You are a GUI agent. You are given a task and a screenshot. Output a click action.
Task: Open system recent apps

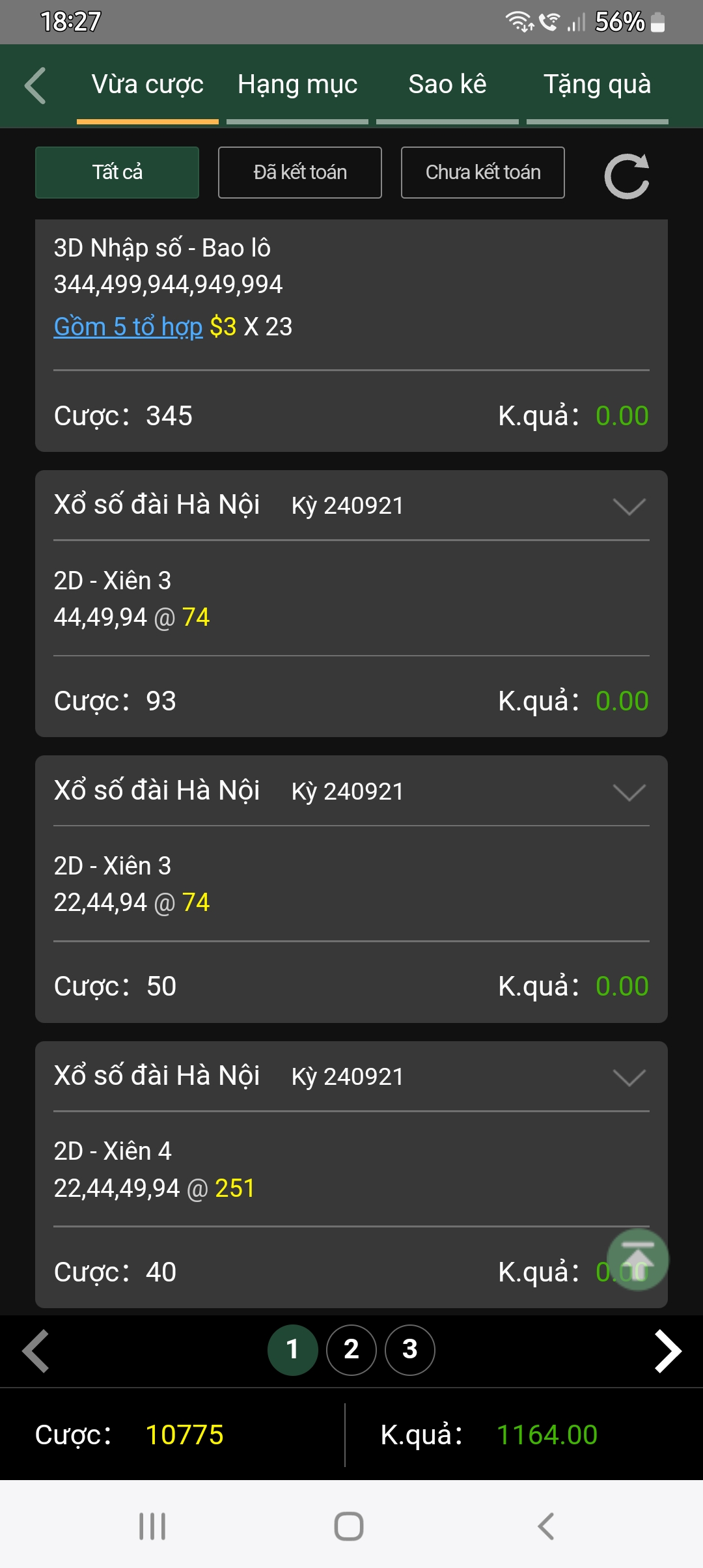152,1526
